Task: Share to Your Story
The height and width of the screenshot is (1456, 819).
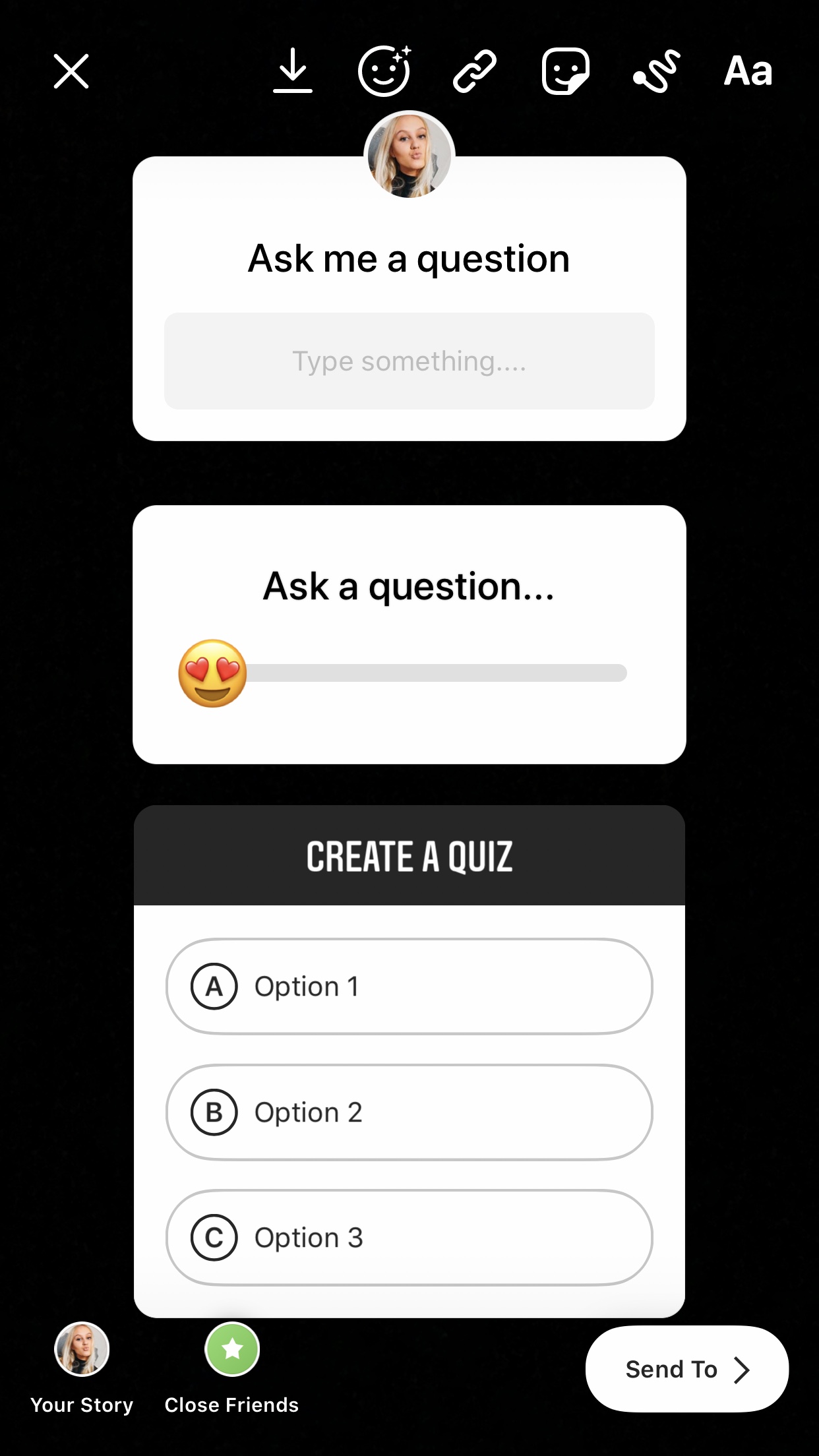Action: point(82,1368)
